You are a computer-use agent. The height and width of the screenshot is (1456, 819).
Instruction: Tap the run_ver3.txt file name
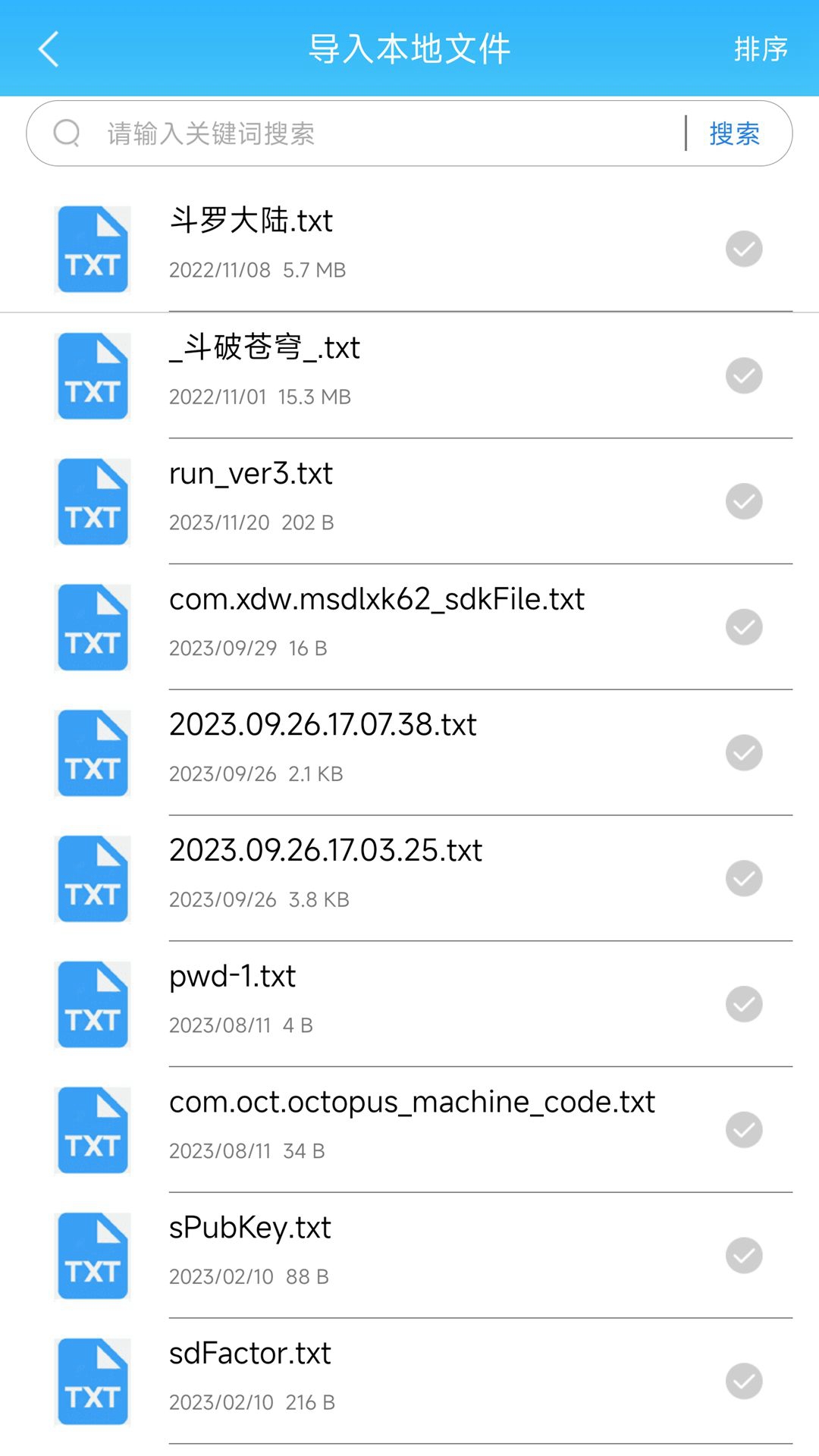click(x=251, y=473)
